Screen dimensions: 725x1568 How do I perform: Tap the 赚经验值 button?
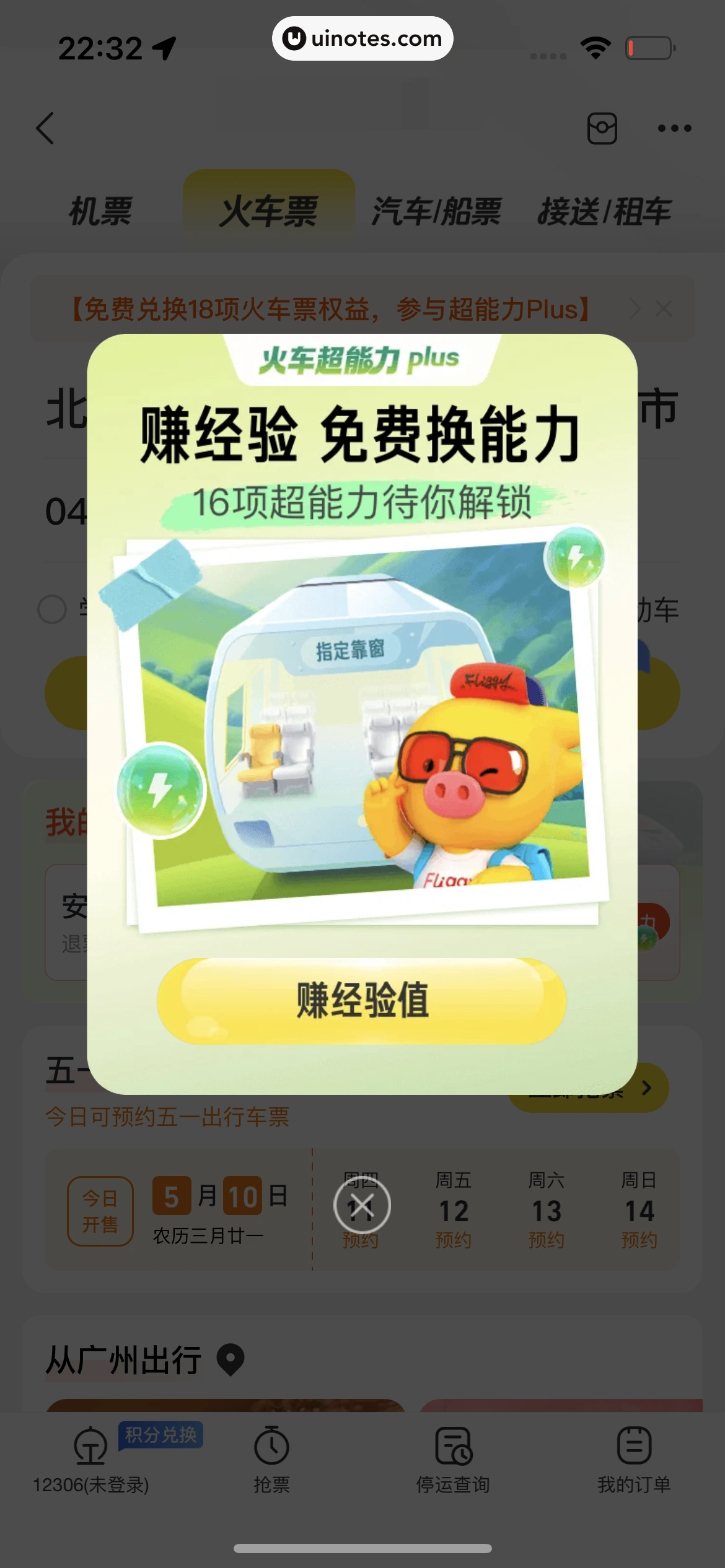[362, 1001]
